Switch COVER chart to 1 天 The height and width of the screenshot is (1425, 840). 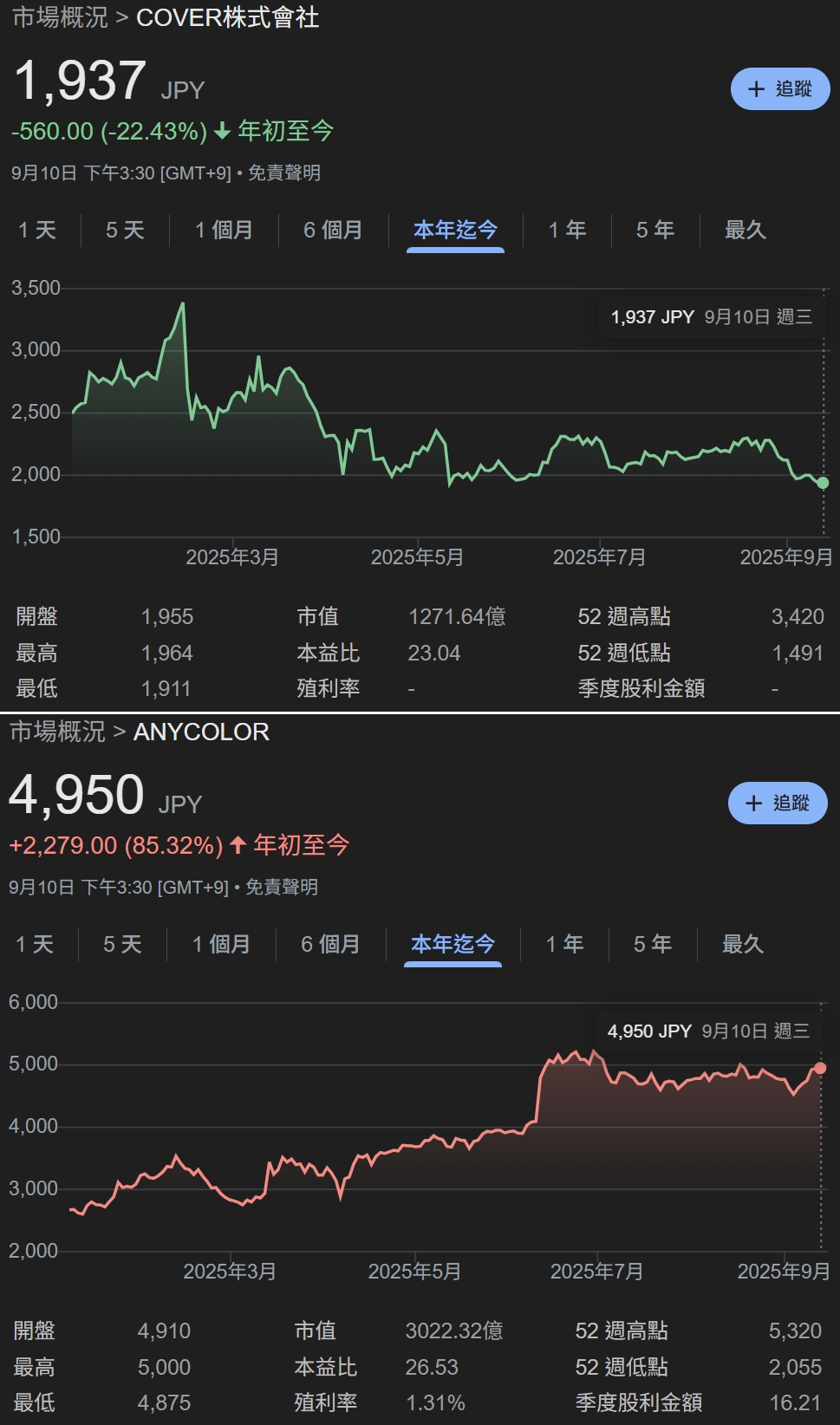(37, 231)
